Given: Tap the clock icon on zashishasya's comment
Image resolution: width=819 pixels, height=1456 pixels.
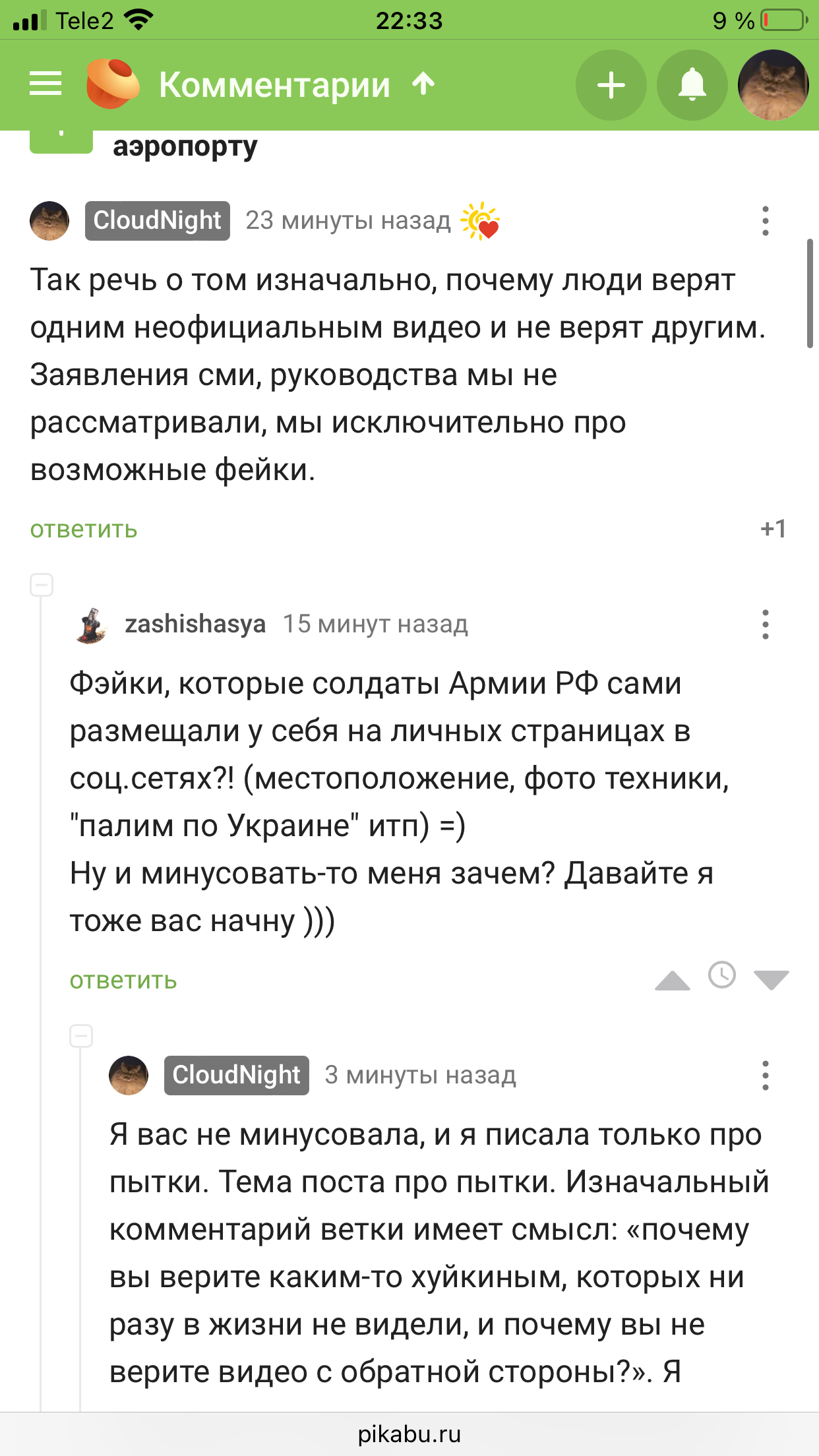Looking at the screenshot, I should 722,975.
